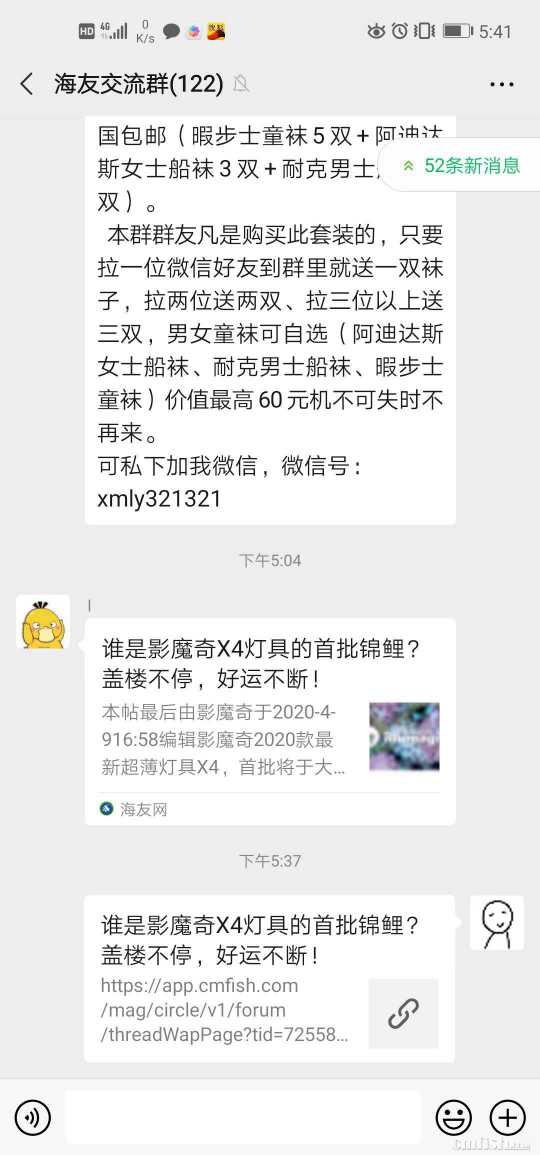Focus the message text field
Viewport: 540px width, 1155px height.
click(243, 1117)
